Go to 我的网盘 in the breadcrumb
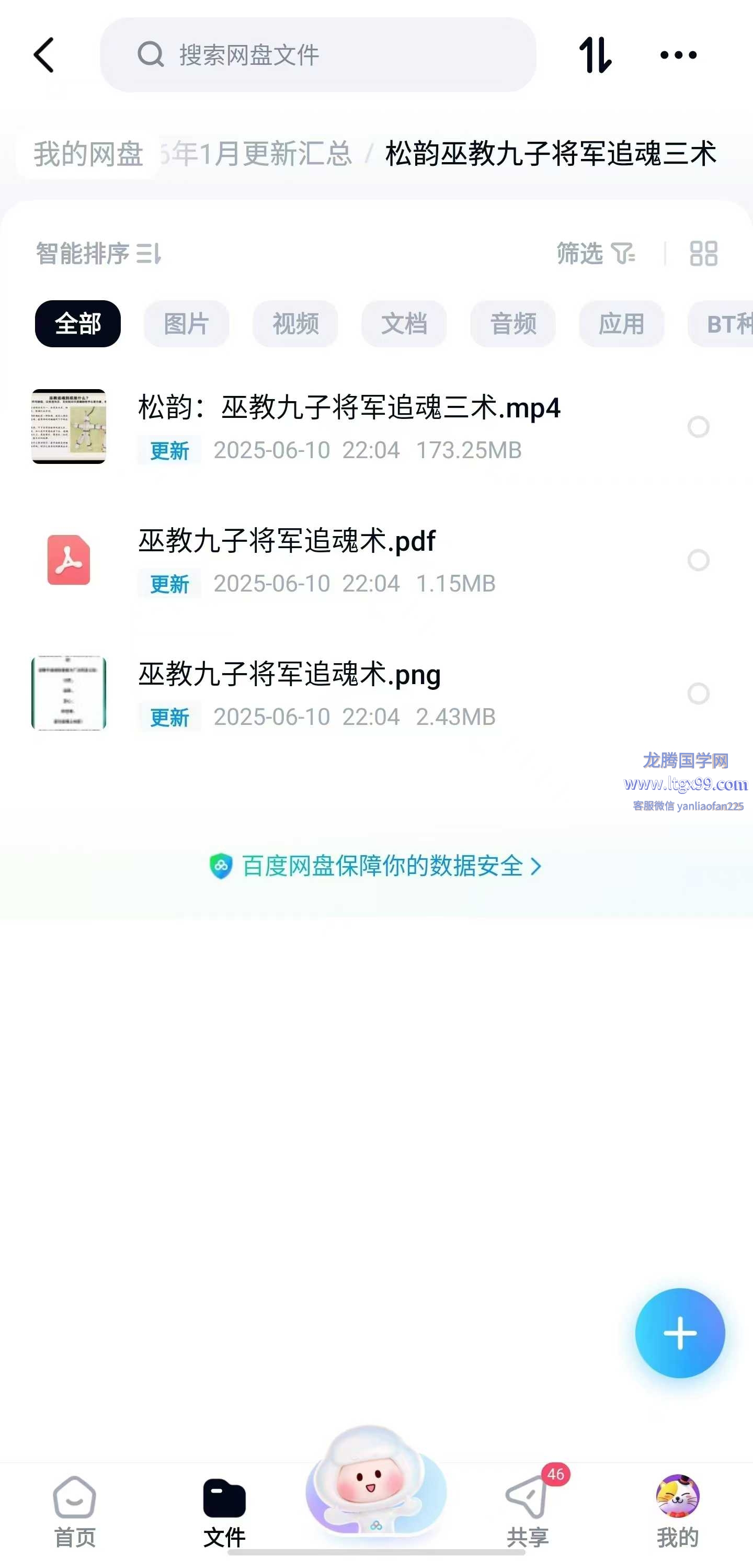Screen dimensions: 753x1568 (x=88, y=153)
